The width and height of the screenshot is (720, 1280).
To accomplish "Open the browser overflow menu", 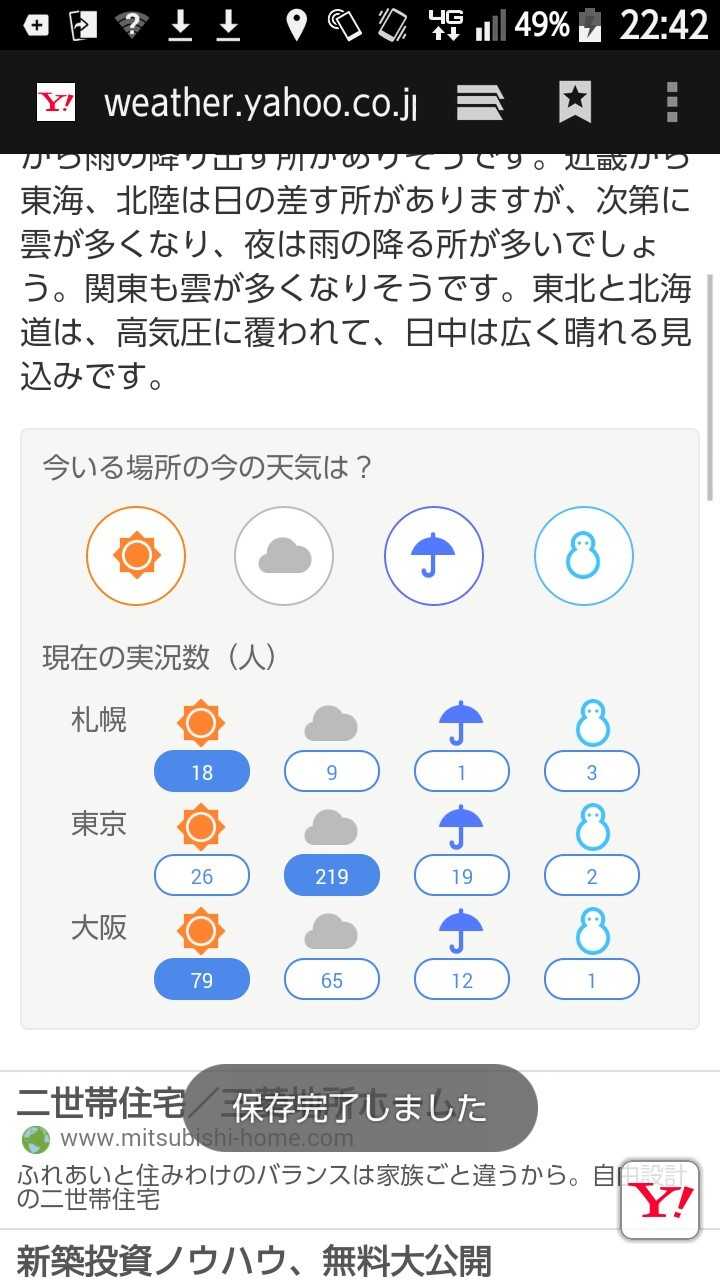I will [x=672, y=102].
